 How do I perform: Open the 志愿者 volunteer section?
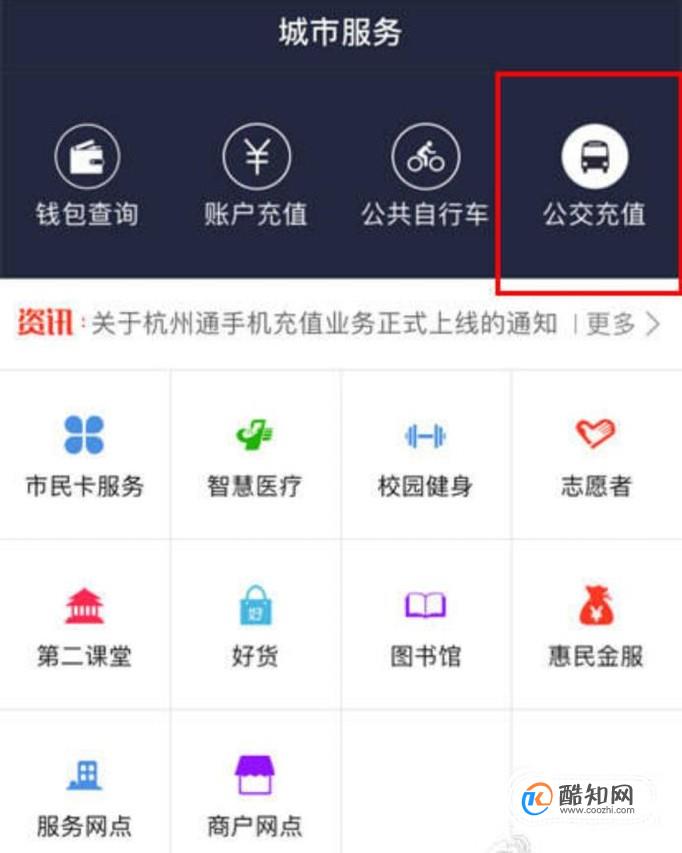pos(596,456)
